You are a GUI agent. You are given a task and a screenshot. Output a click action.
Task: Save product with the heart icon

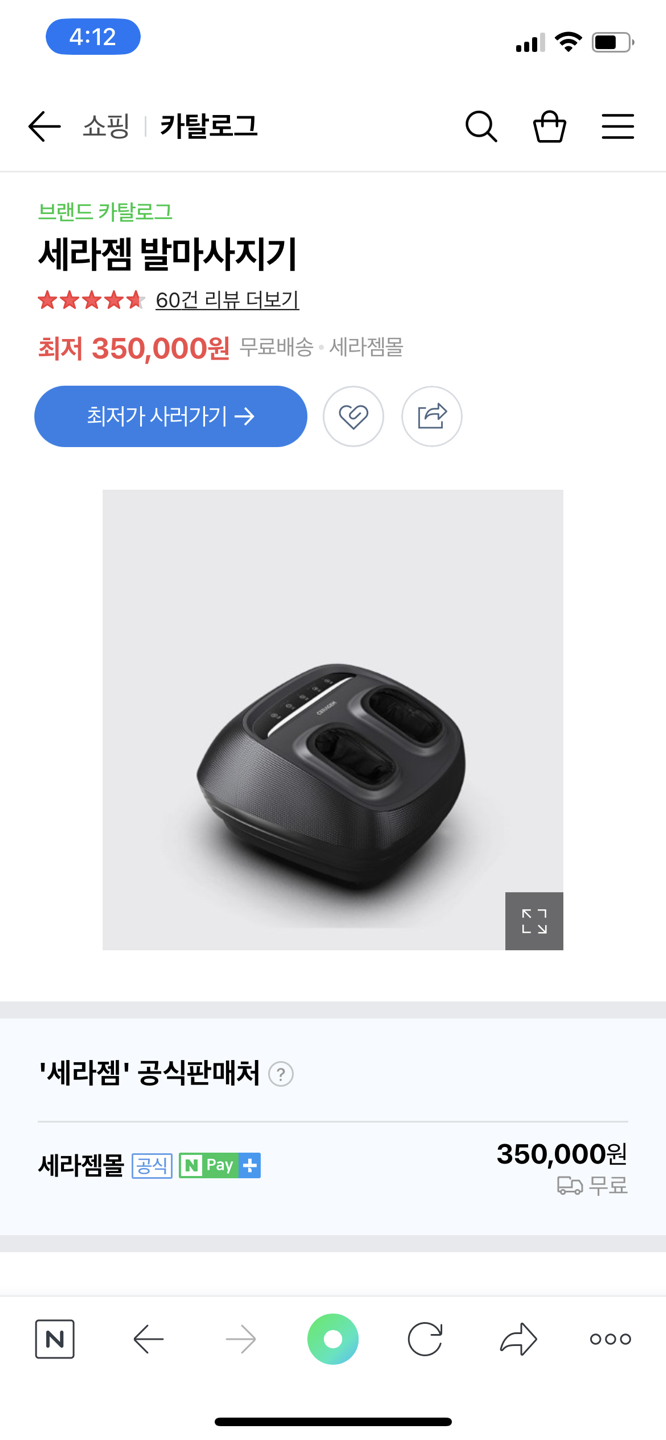pos(353,416)
